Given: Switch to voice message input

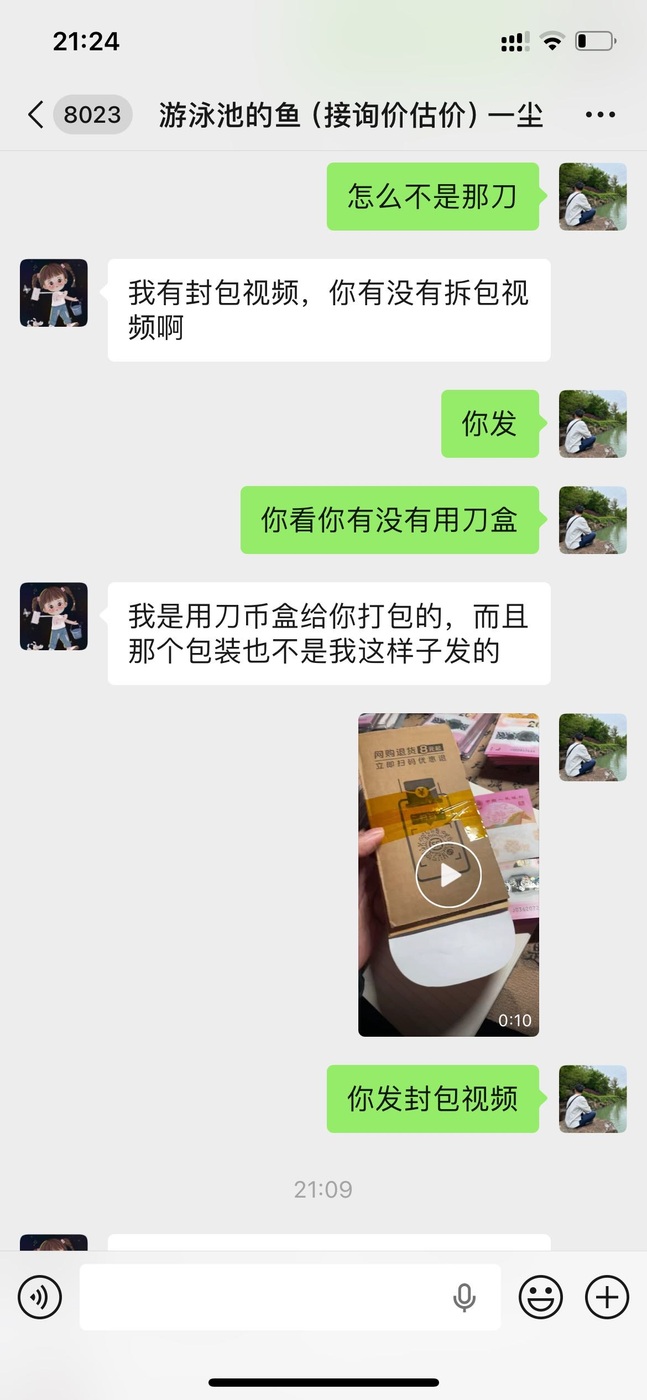Looking at the screenshot, I should pos(40,1297).
